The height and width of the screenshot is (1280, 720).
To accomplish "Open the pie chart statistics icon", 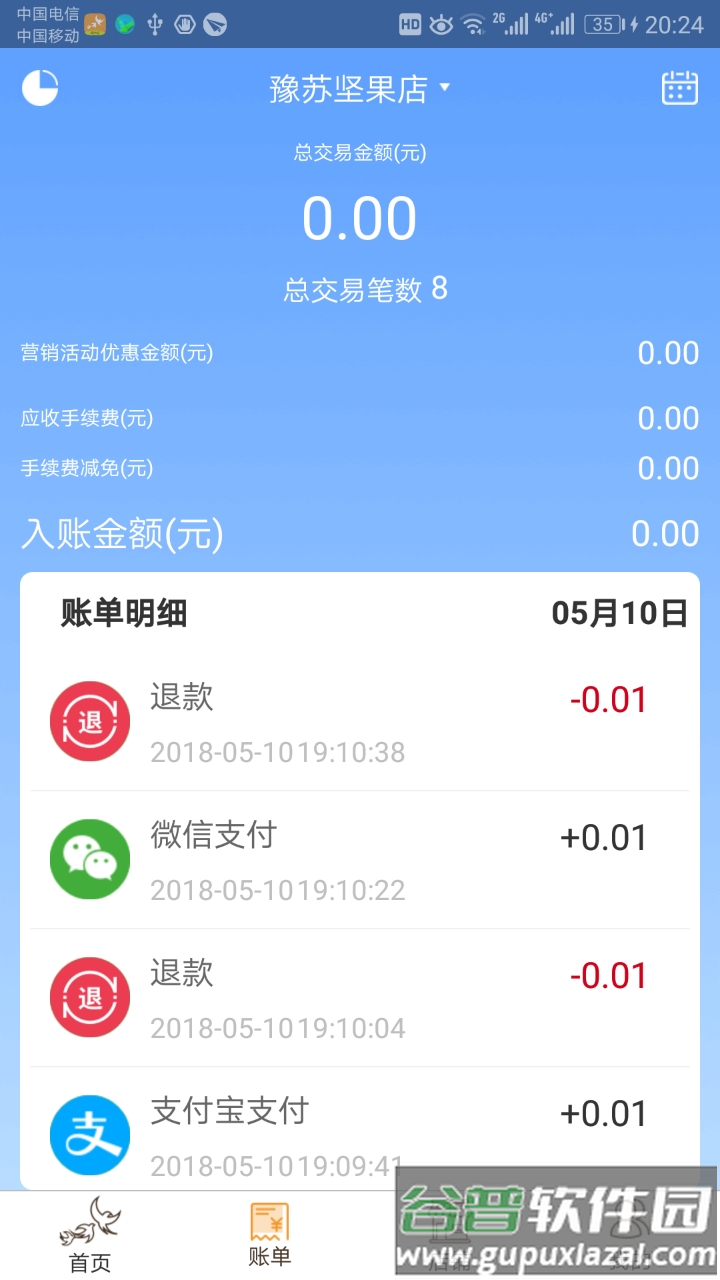I will [x=40, y=88].
